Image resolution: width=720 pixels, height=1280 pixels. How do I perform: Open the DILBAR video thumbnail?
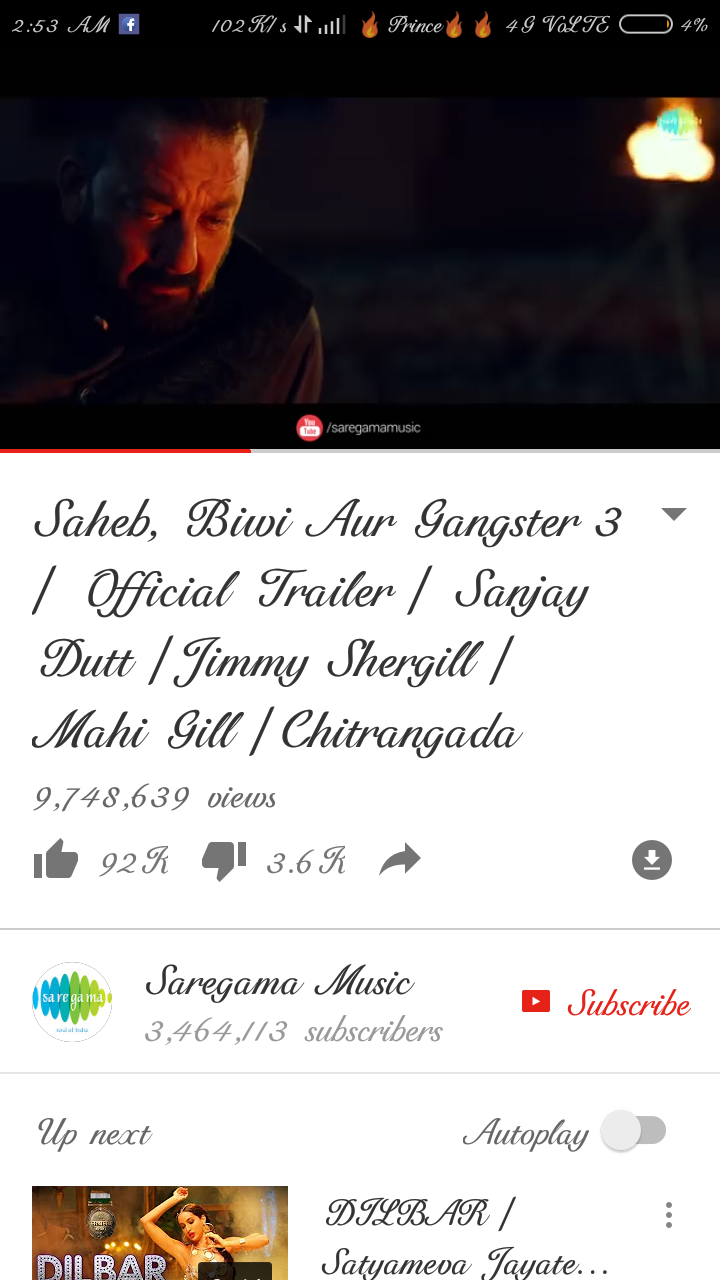[x=160, y=1234]
